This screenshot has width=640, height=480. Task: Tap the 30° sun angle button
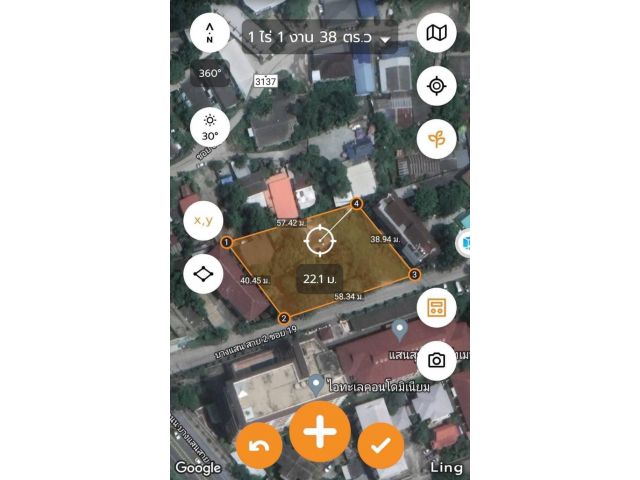click(x=209, y=127)
